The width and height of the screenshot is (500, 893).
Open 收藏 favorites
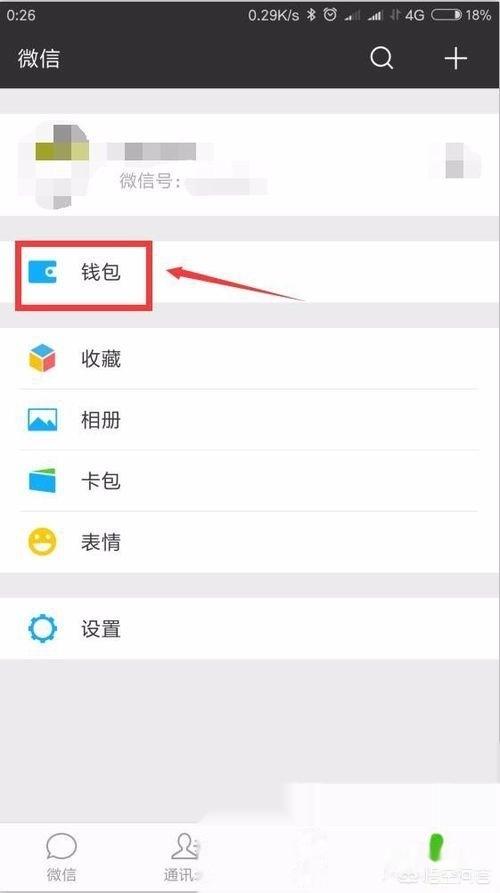[250, 359]
